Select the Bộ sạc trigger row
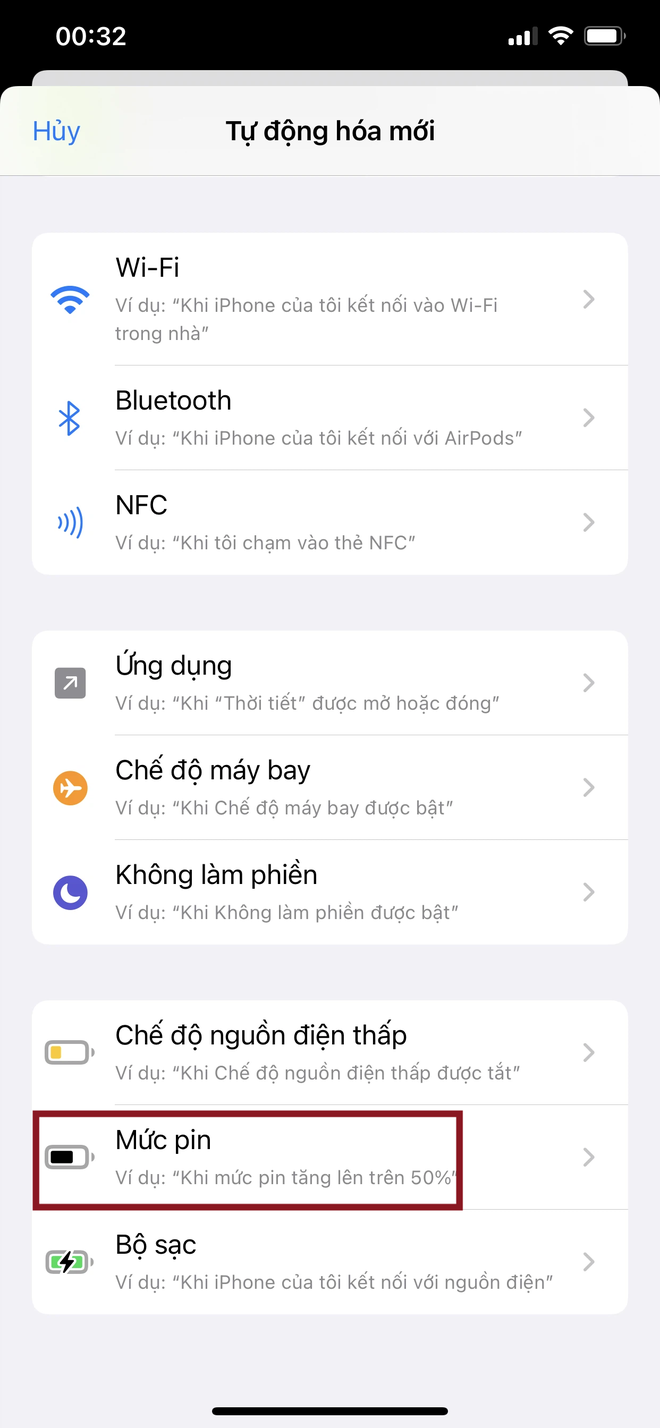 330,1261
